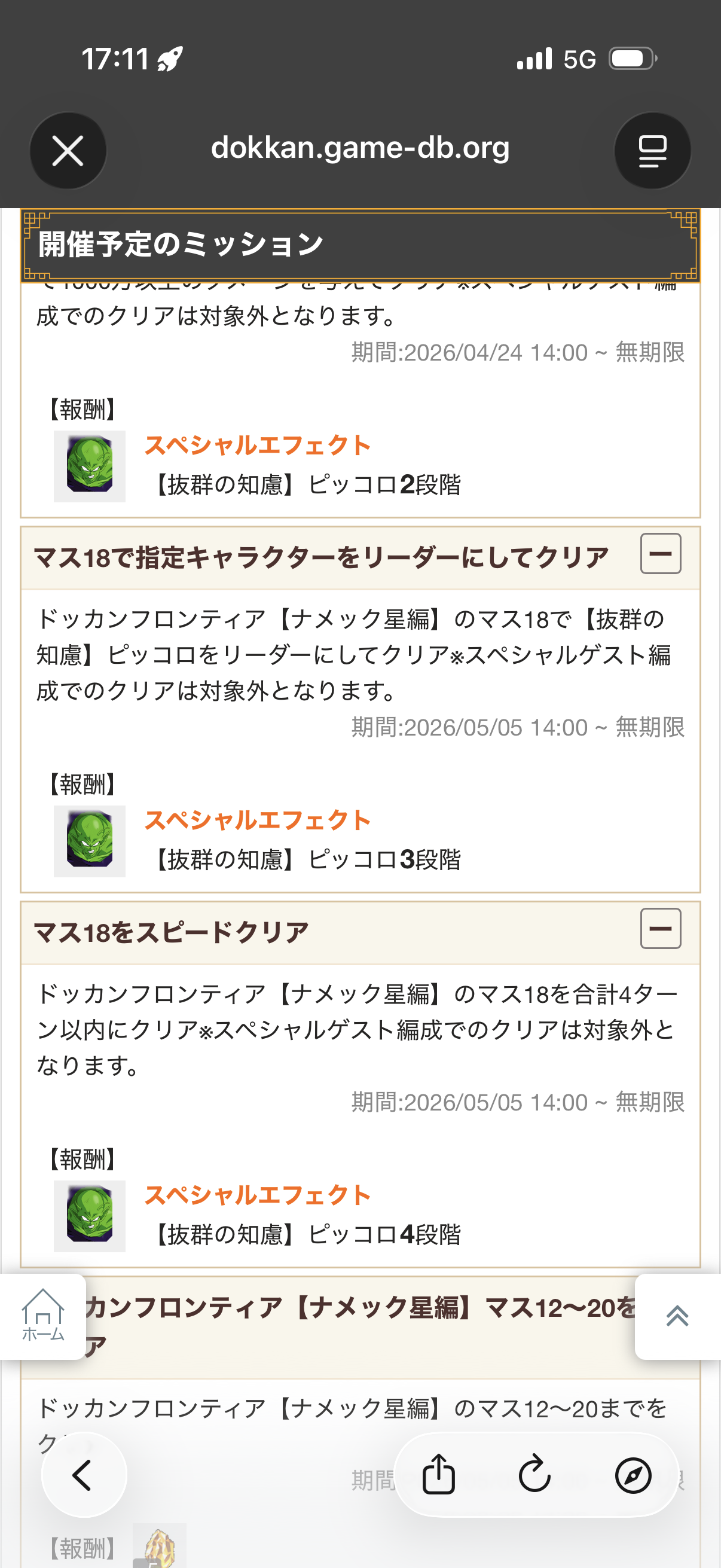This screenshot has width=721, height=1568.
Task: Close the in-app browser
Action: tap(68, 150)
